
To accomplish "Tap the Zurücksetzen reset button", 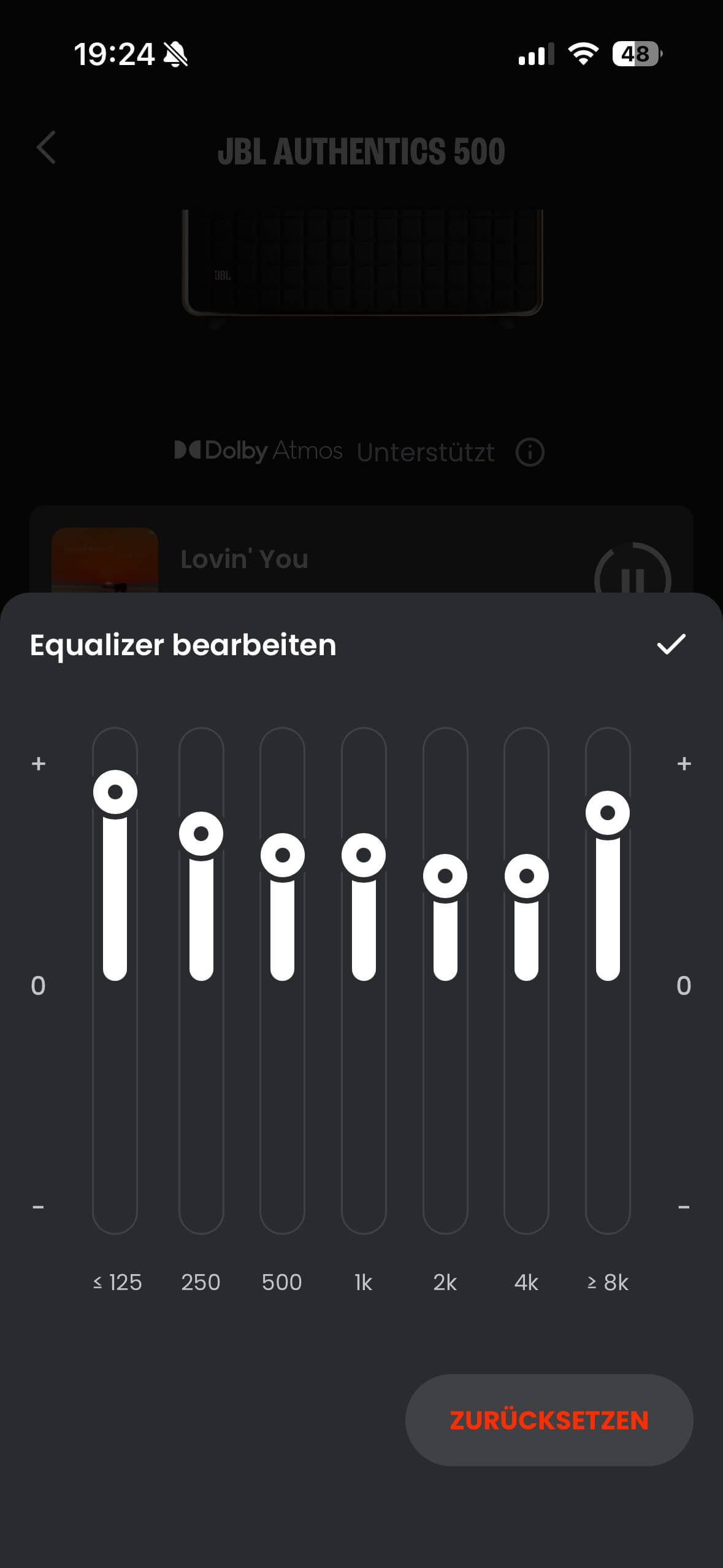I will [x=549, y=1420].
